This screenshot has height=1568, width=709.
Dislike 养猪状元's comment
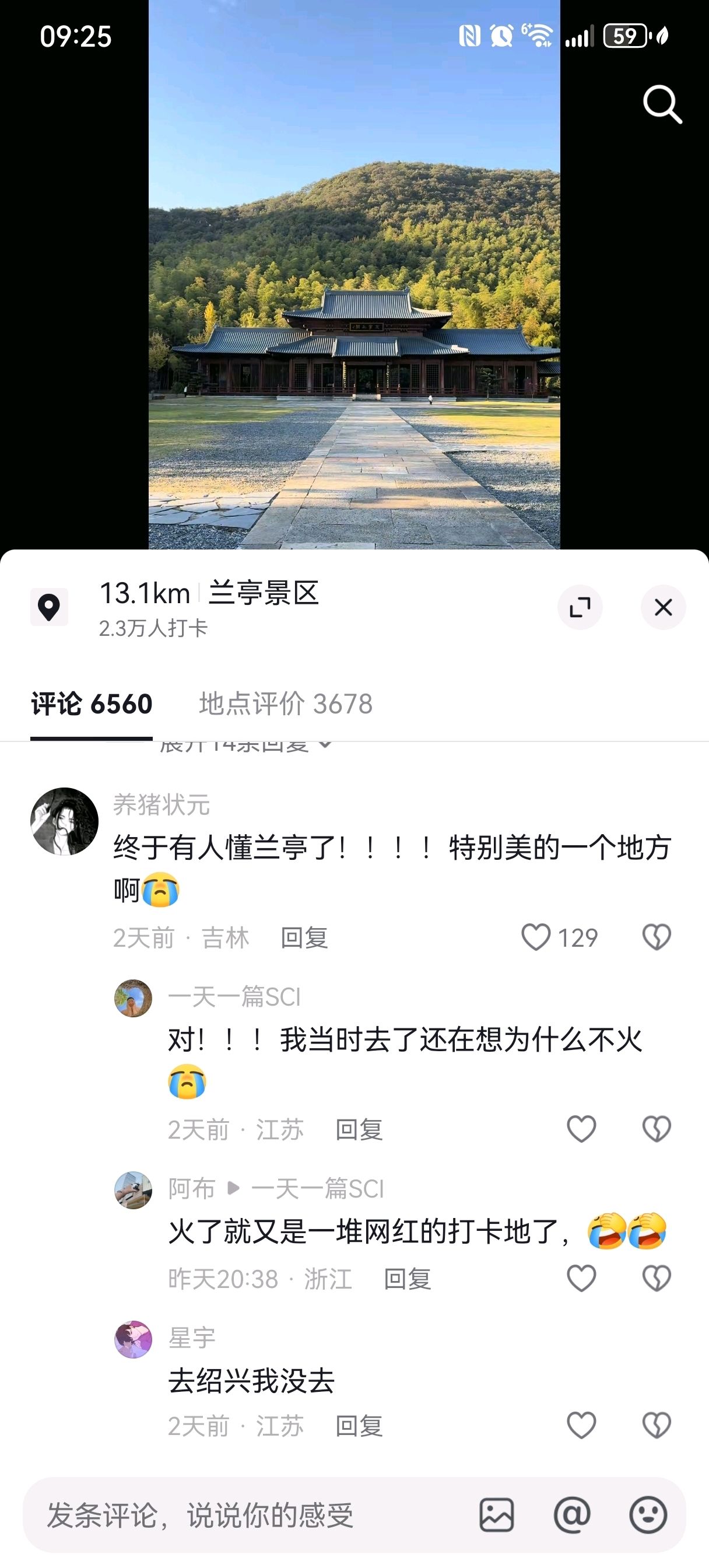pyautogui.click(x=656, y=937)
